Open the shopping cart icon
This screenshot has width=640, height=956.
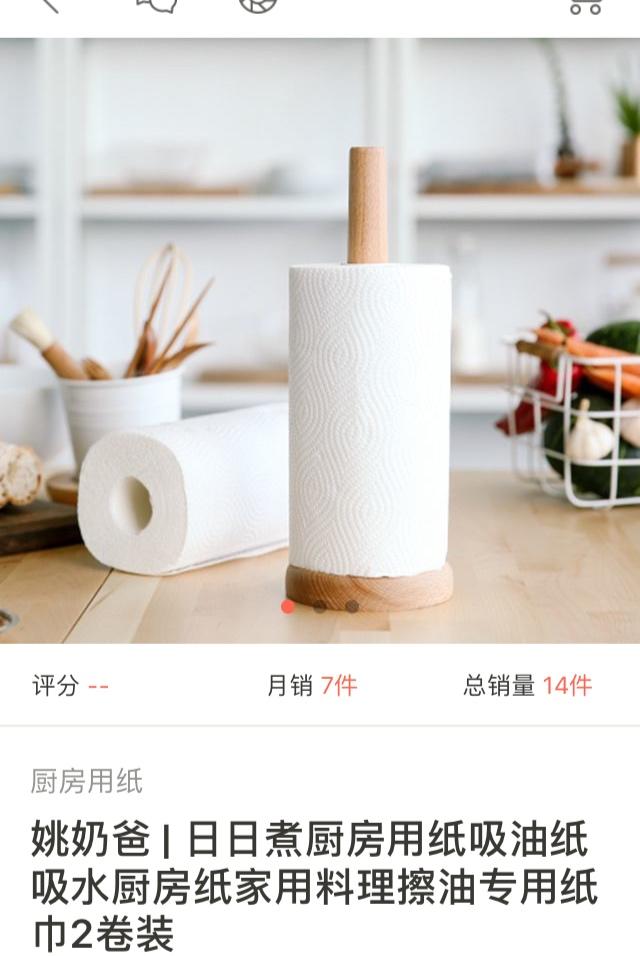(x=586, y=6)
